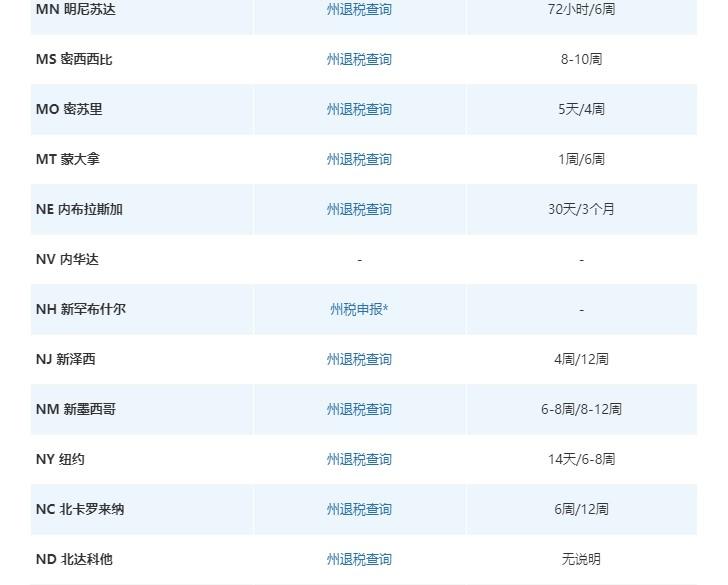Open 州退税查询 for NC 北卡罗来纳
The width and height of the screenshot is (728, 585).
coord(359,509)
